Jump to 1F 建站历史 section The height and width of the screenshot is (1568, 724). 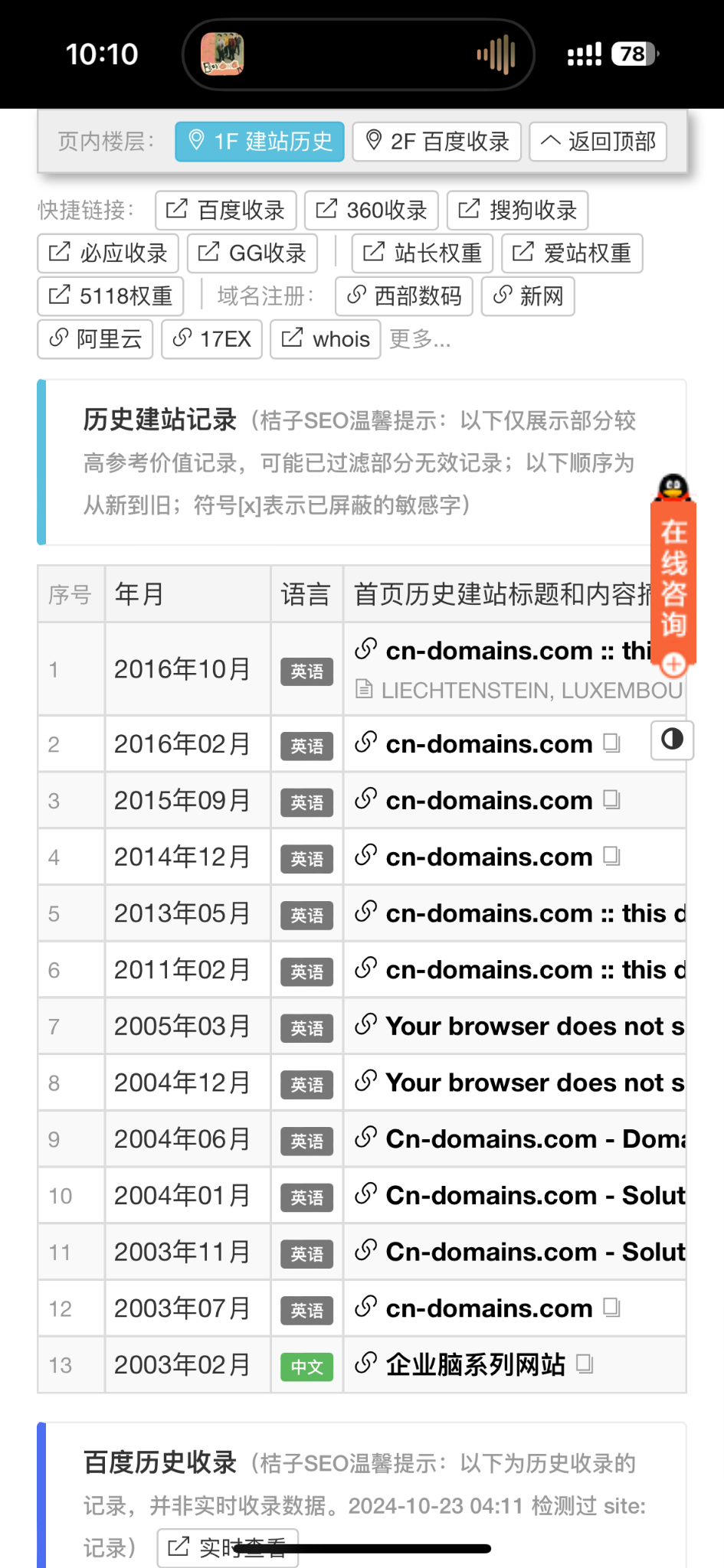[259, 142]
